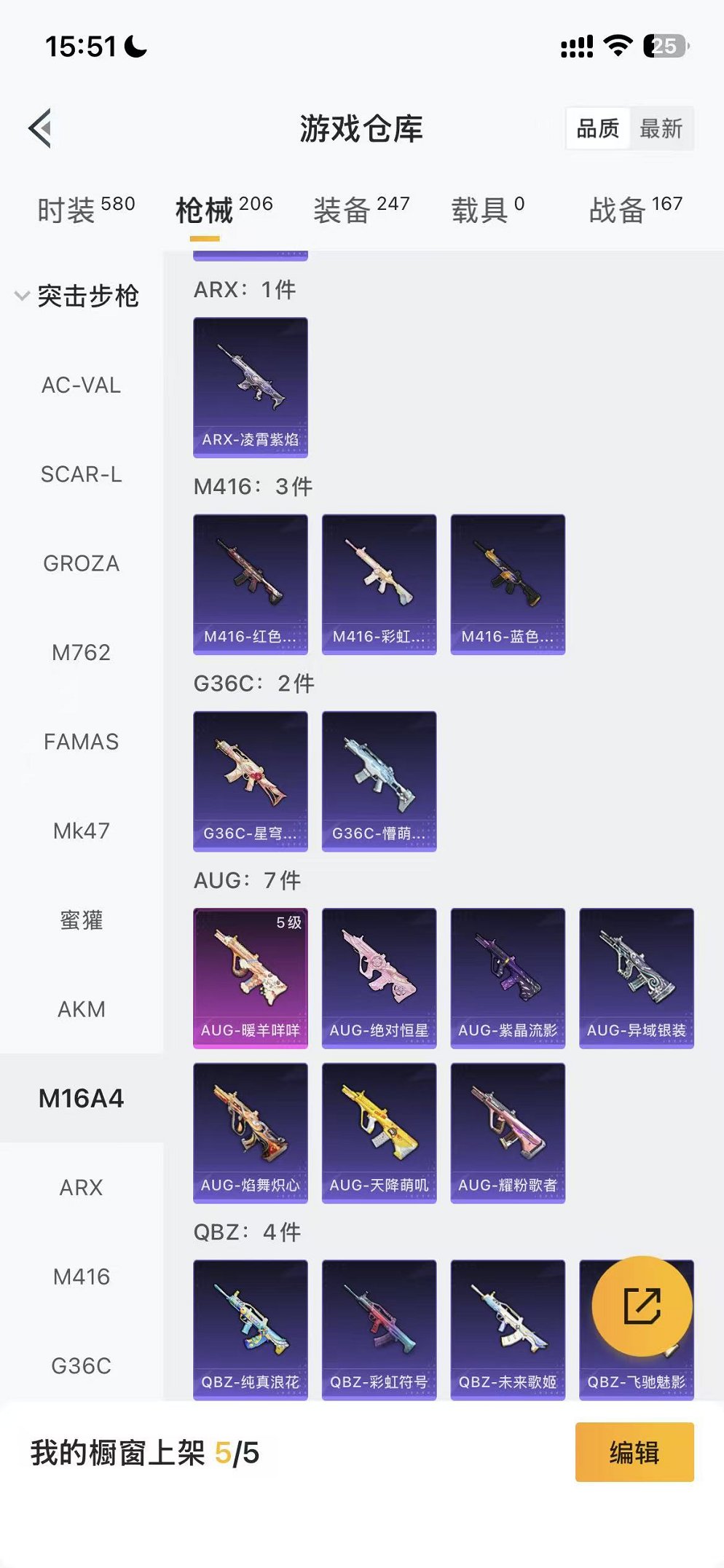Screen dimensions: 724x1568
Task: Tap the 编辑 button
Action: pos(634,1452)
